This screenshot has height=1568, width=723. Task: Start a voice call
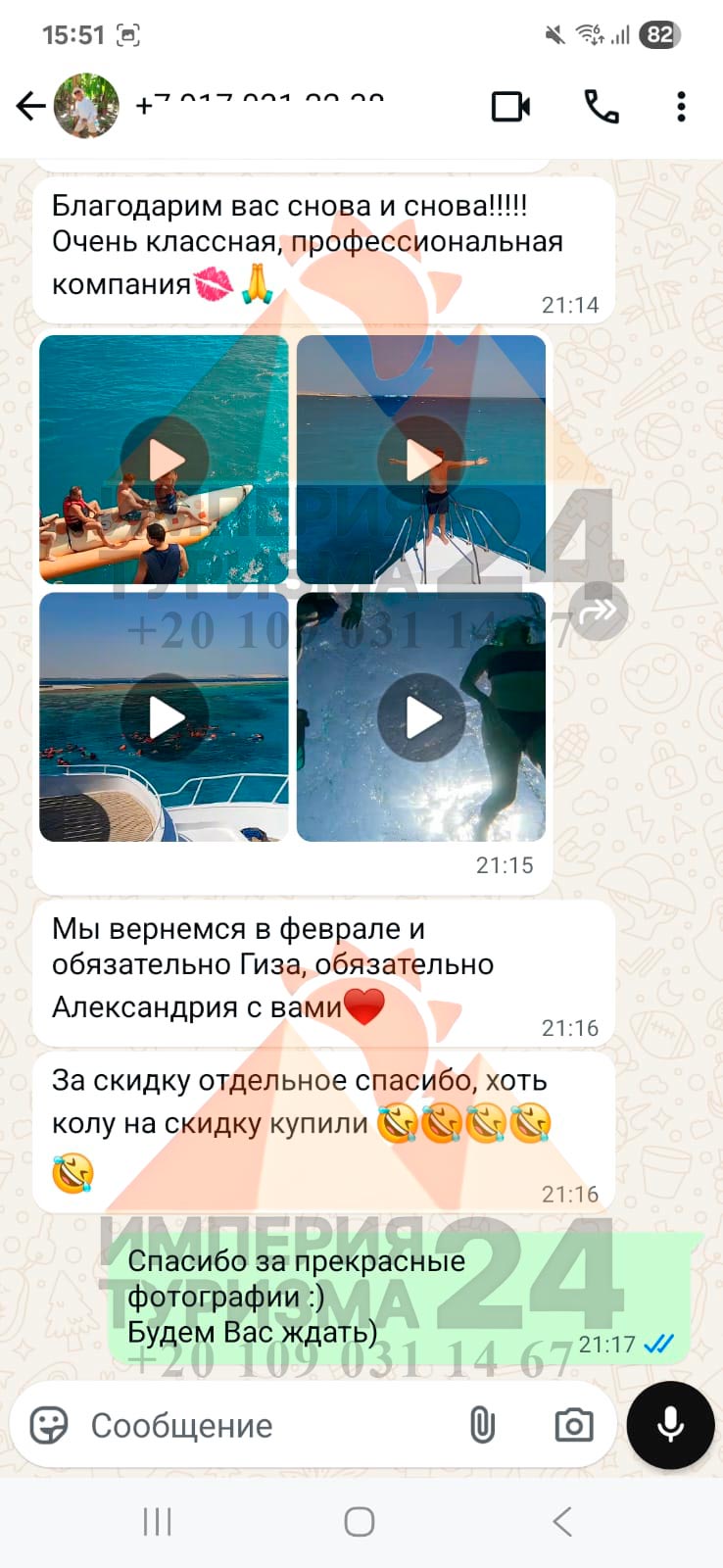pyautogui.click(x=601, y=106)
